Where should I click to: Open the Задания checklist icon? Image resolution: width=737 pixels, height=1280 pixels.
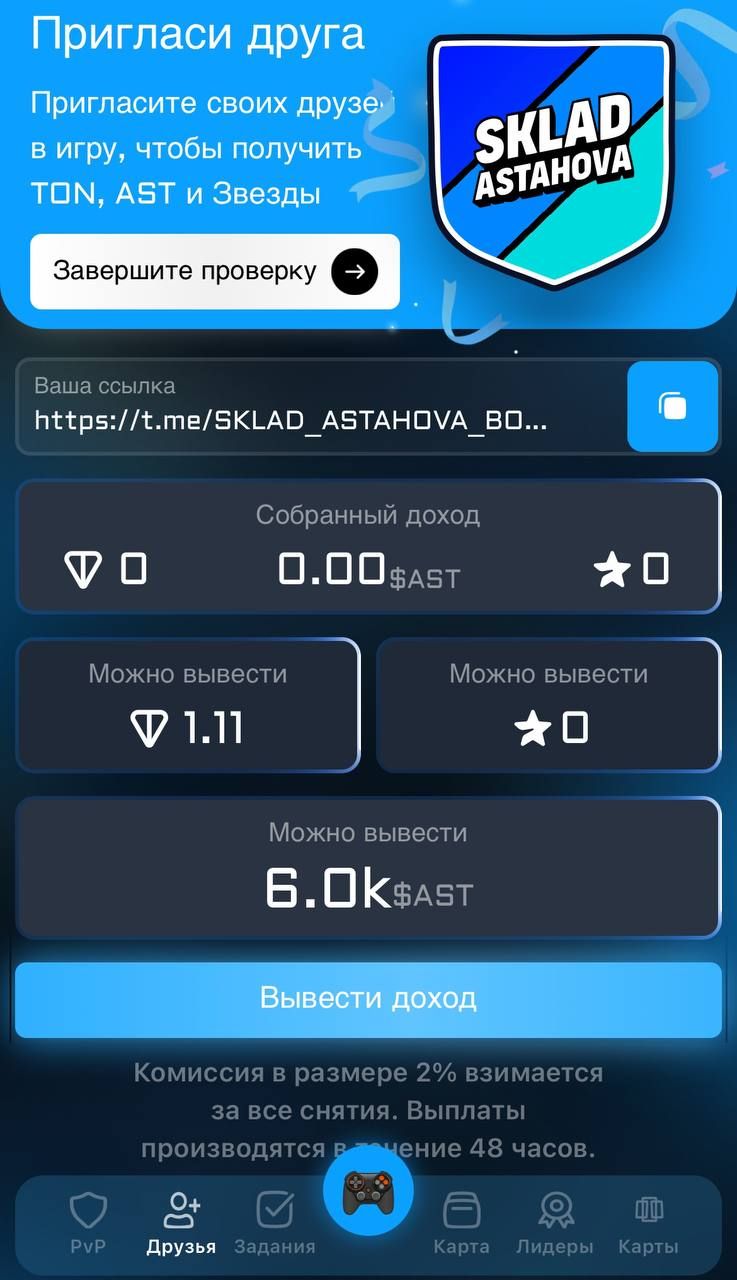(276, 1209)
